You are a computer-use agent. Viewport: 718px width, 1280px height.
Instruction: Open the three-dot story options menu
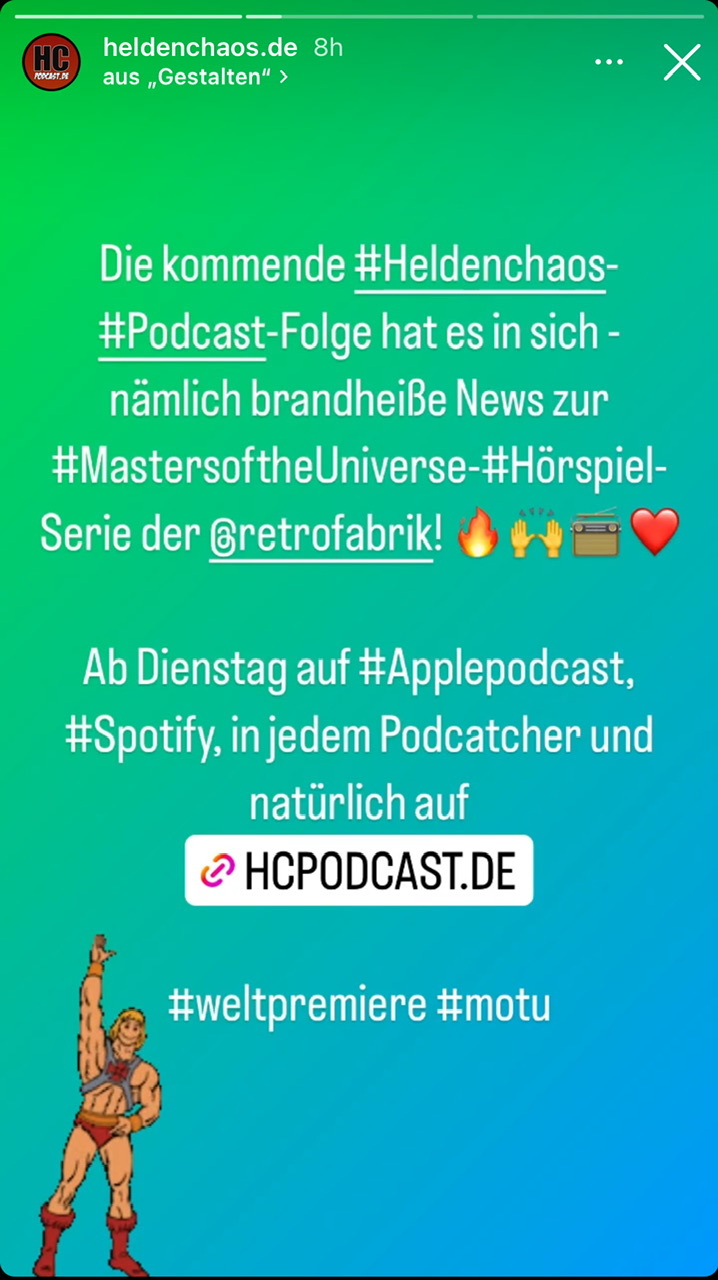click(x=609, y=62)
